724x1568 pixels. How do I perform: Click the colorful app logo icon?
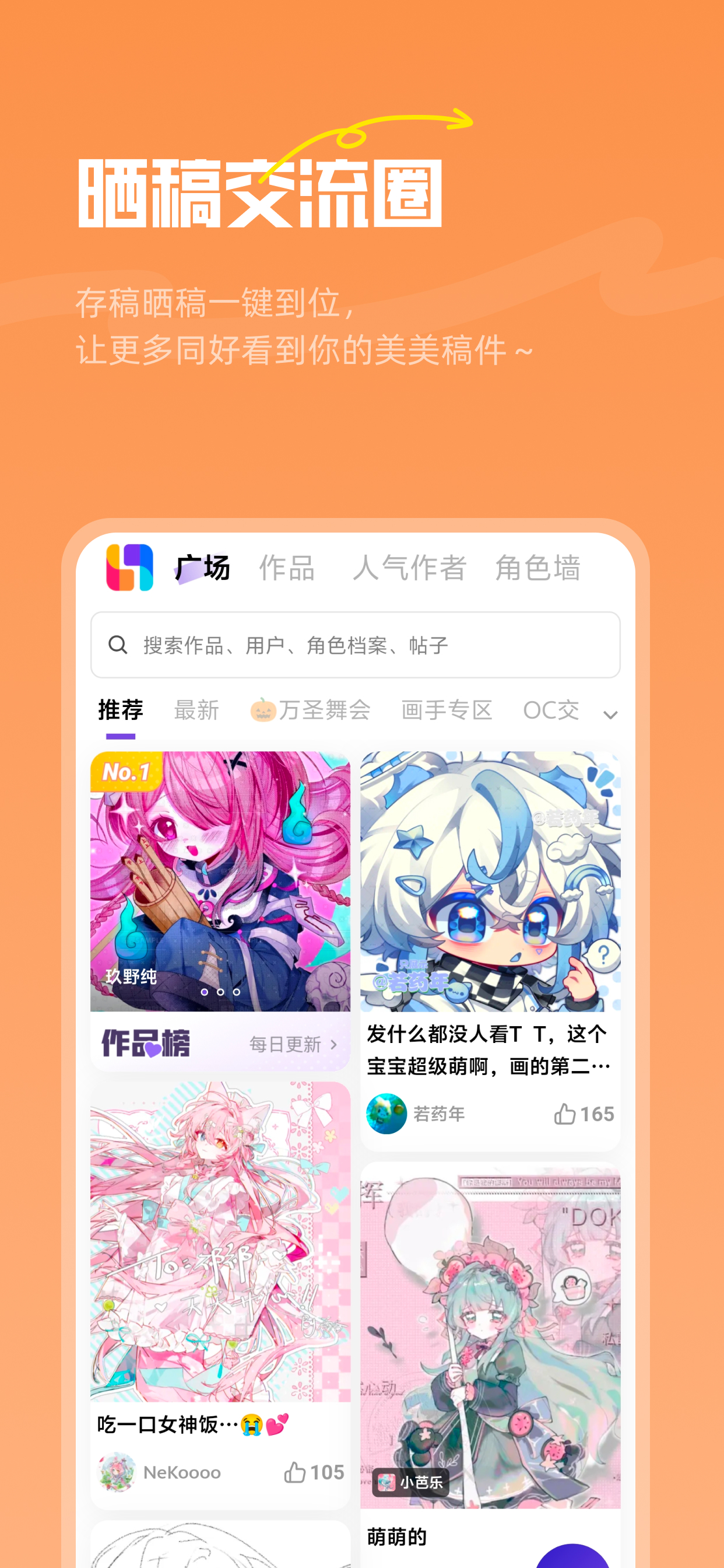tap(131, 569)
